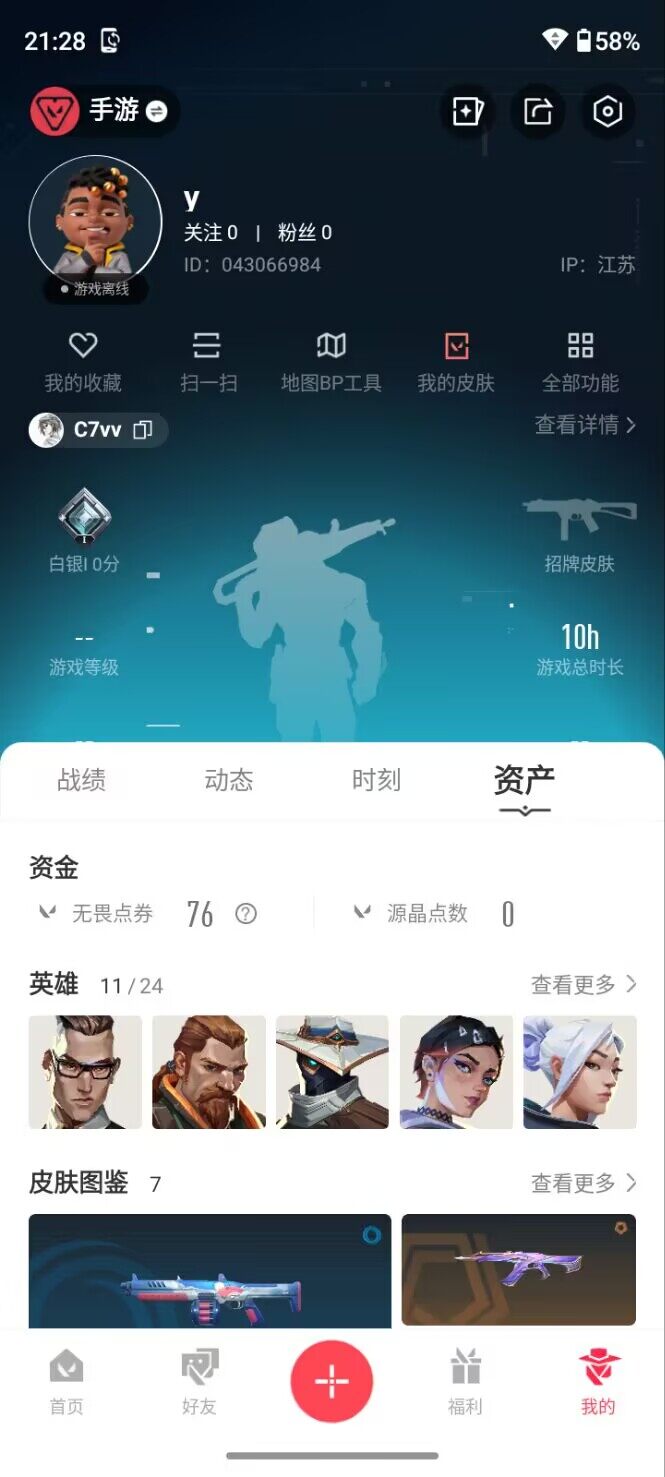665x1477 pixels.
Task: Tap 查看更多 next to 英雄
Action: 583,985
